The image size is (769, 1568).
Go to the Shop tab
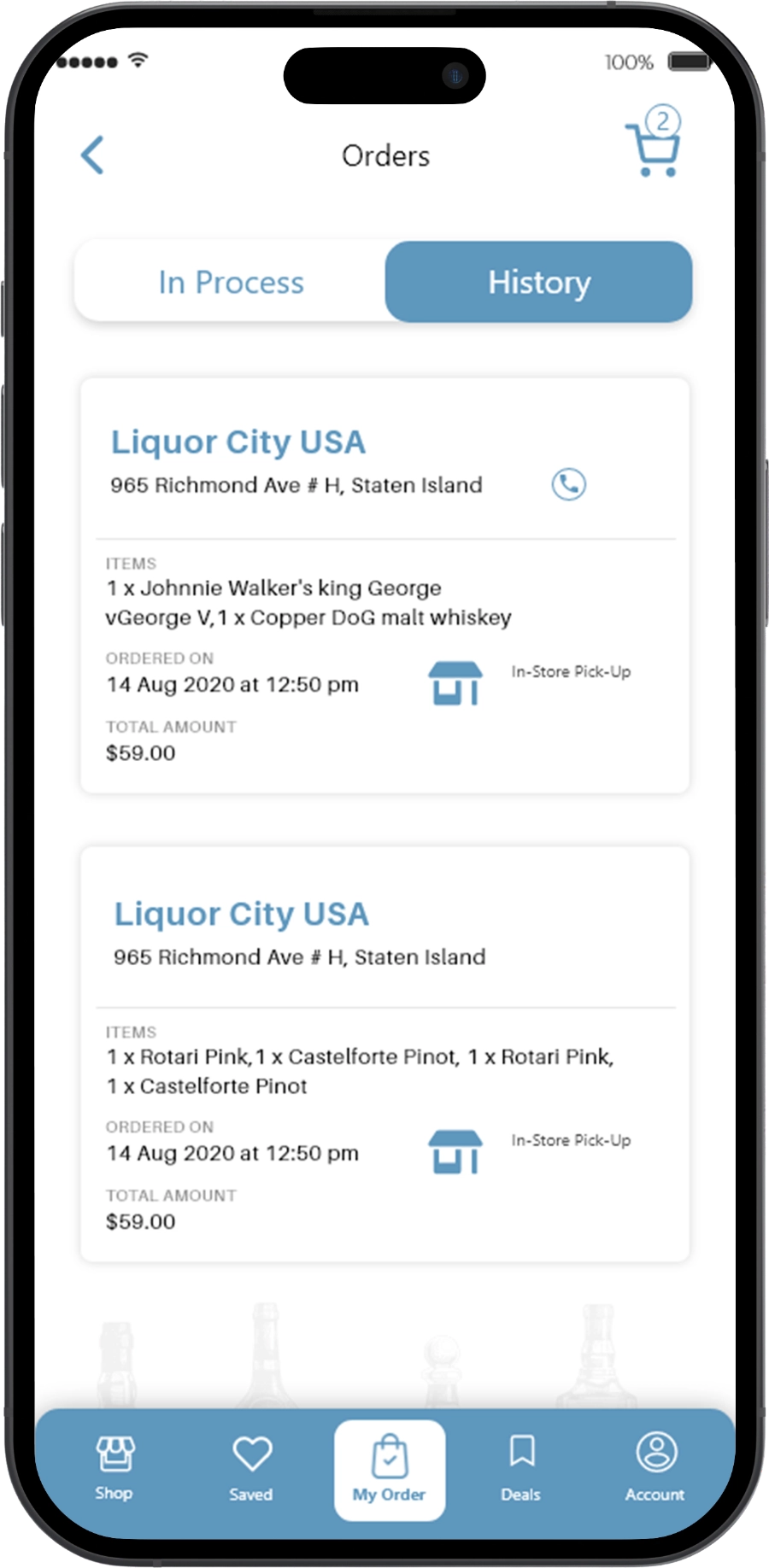coord(114,1467)
